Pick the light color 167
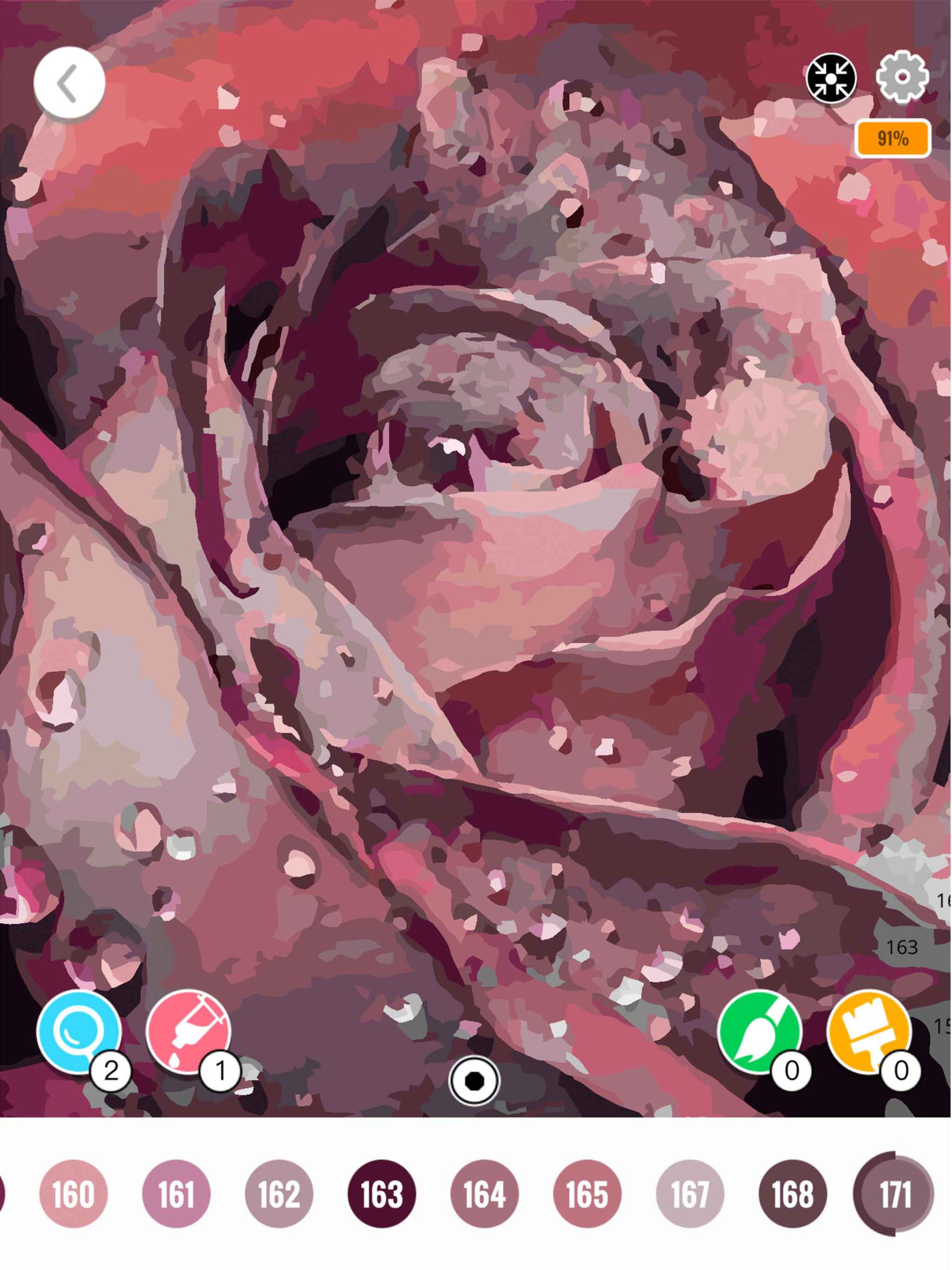The height and width of the screenshot is (1270, 952). (690, 1194)
